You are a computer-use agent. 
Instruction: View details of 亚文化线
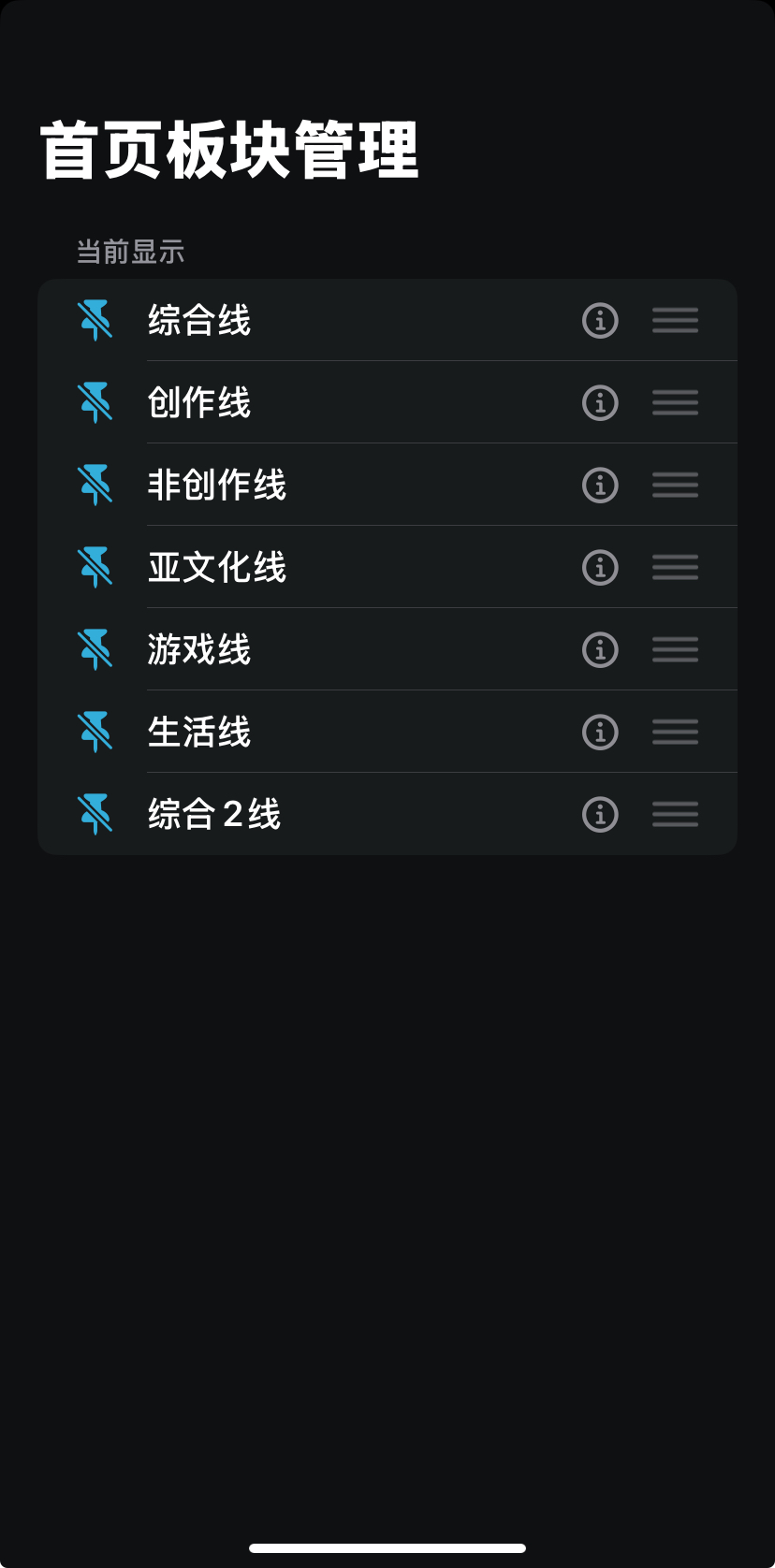point(600,567)
